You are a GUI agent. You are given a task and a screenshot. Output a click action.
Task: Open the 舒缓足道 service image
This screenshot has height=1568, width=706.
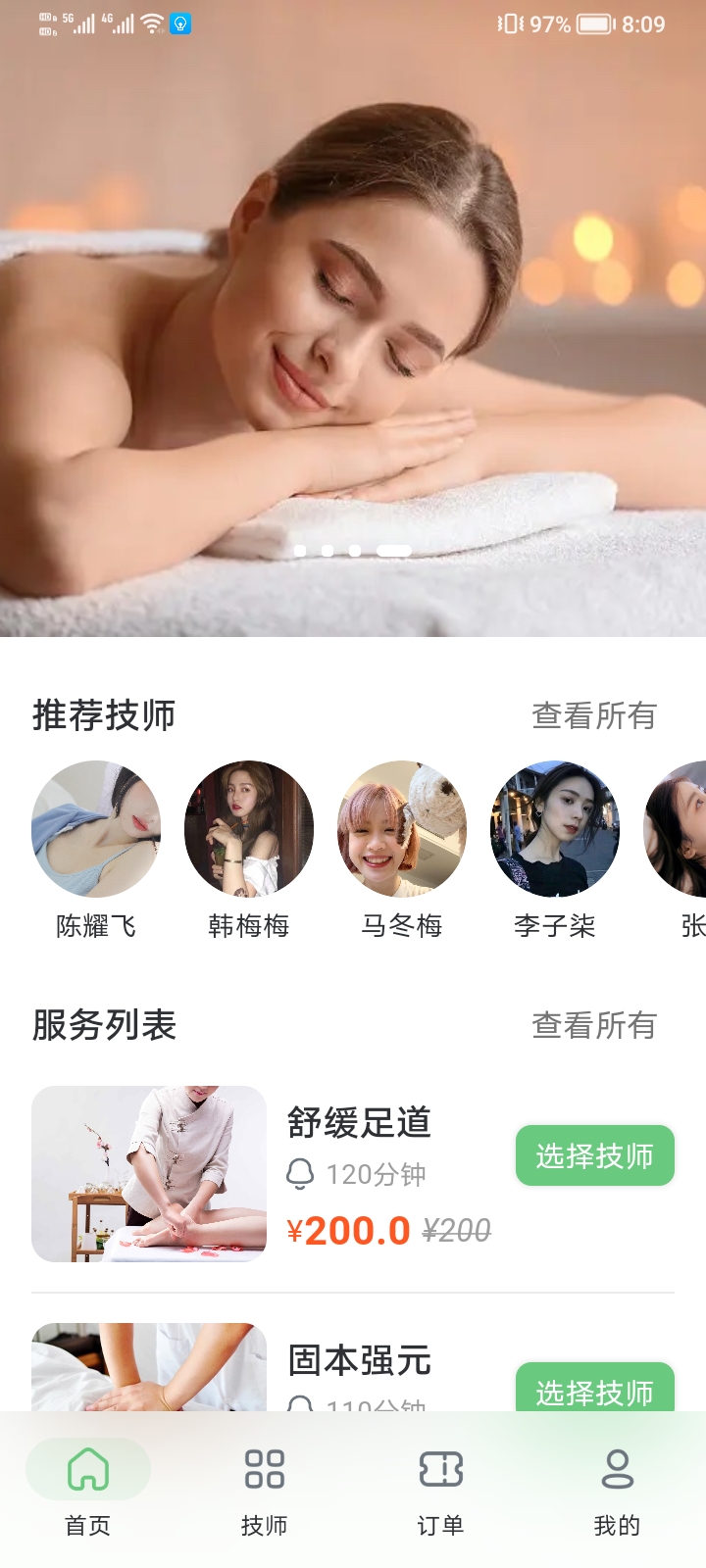[x=148, y=1173]
